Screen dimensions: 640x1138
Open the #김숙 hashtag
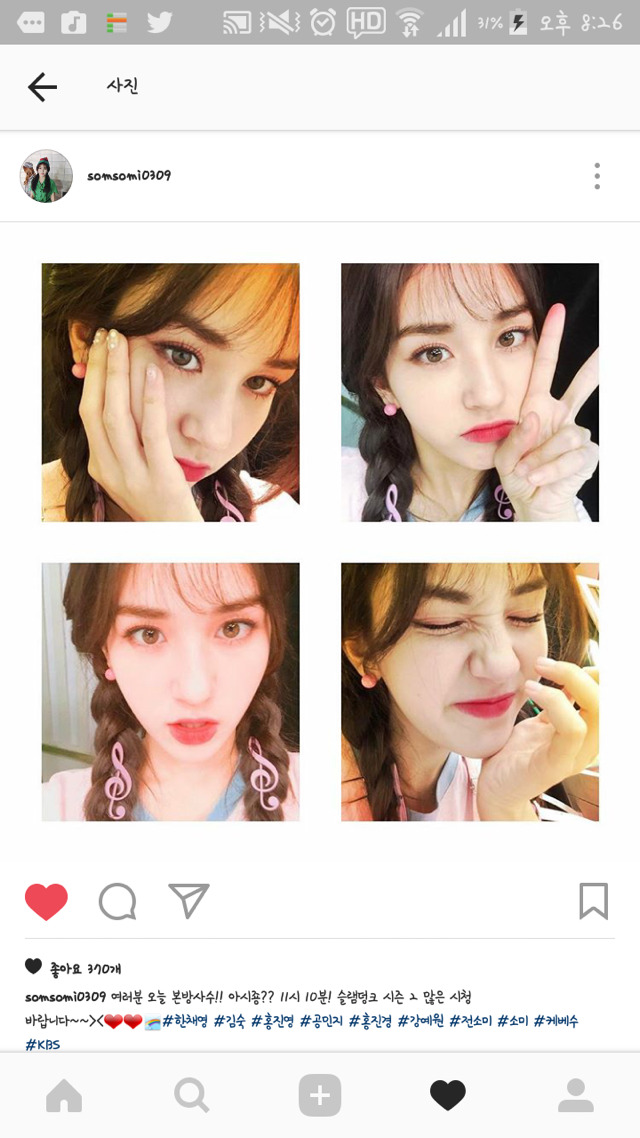tap(229, 1021)
